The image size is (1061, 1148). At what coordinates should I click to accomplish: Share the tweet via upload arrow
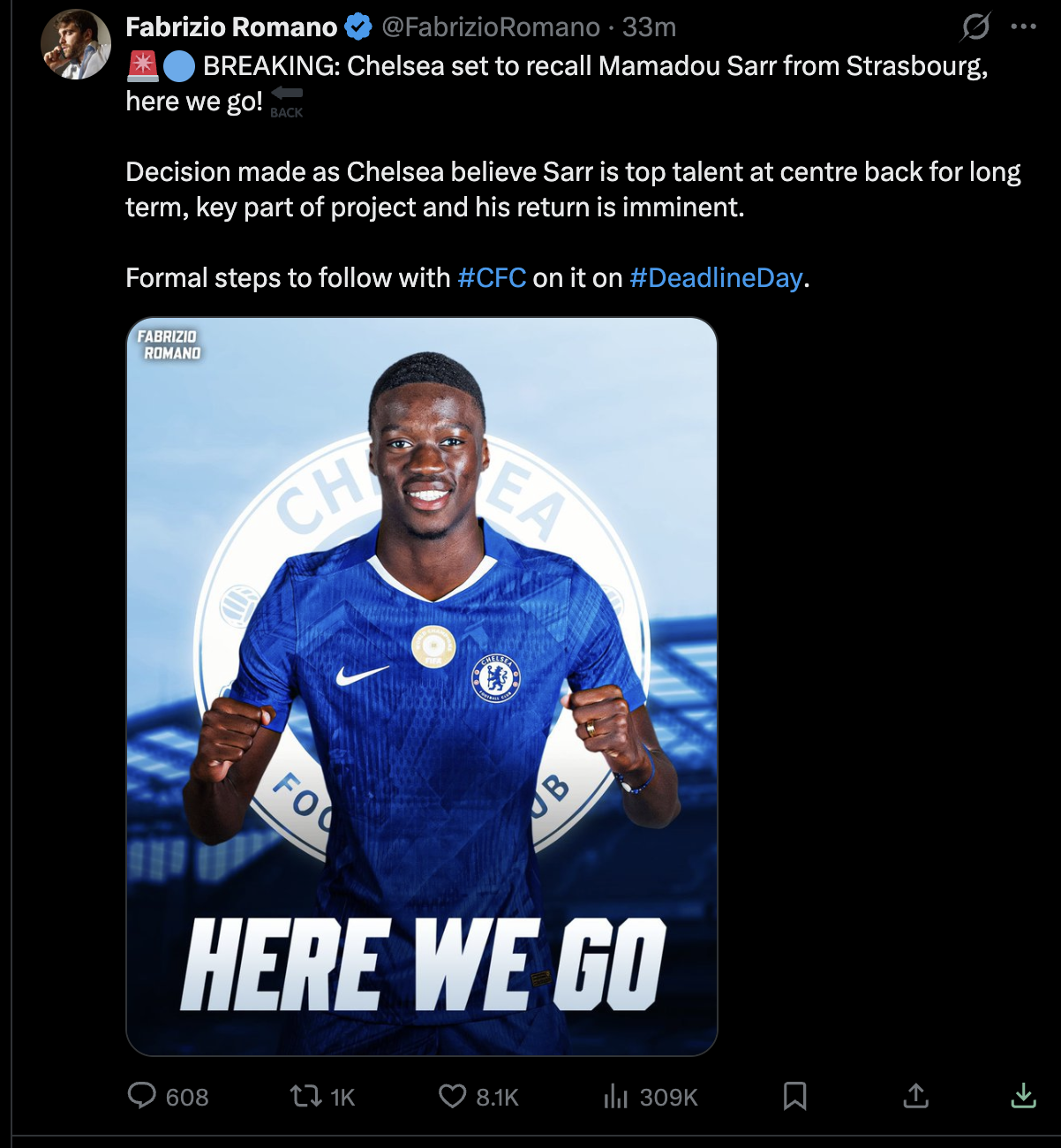tap(916, 1096)
